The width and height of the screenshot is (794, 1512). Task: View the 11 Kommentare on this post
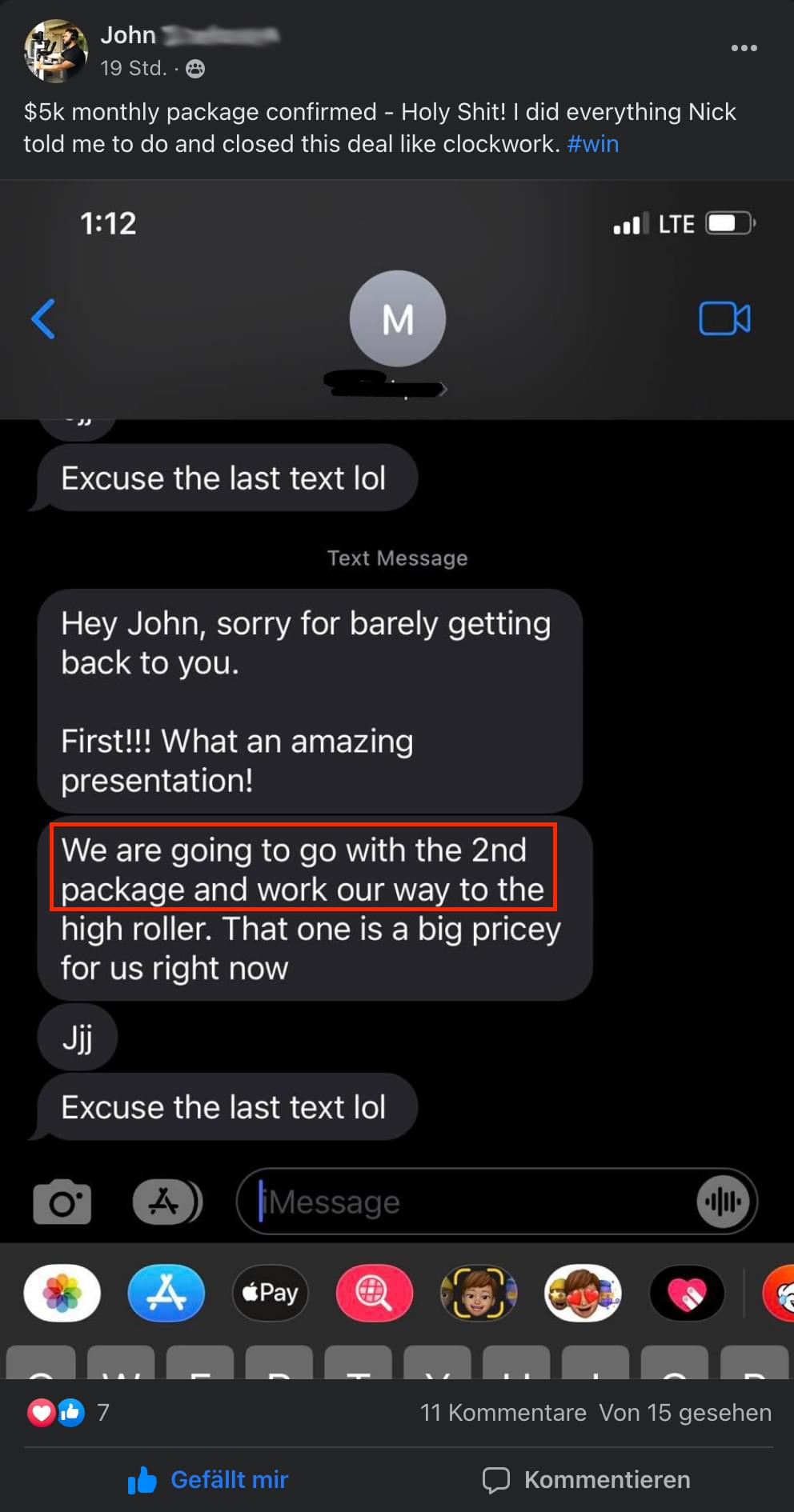click(x=503, y=1413)
